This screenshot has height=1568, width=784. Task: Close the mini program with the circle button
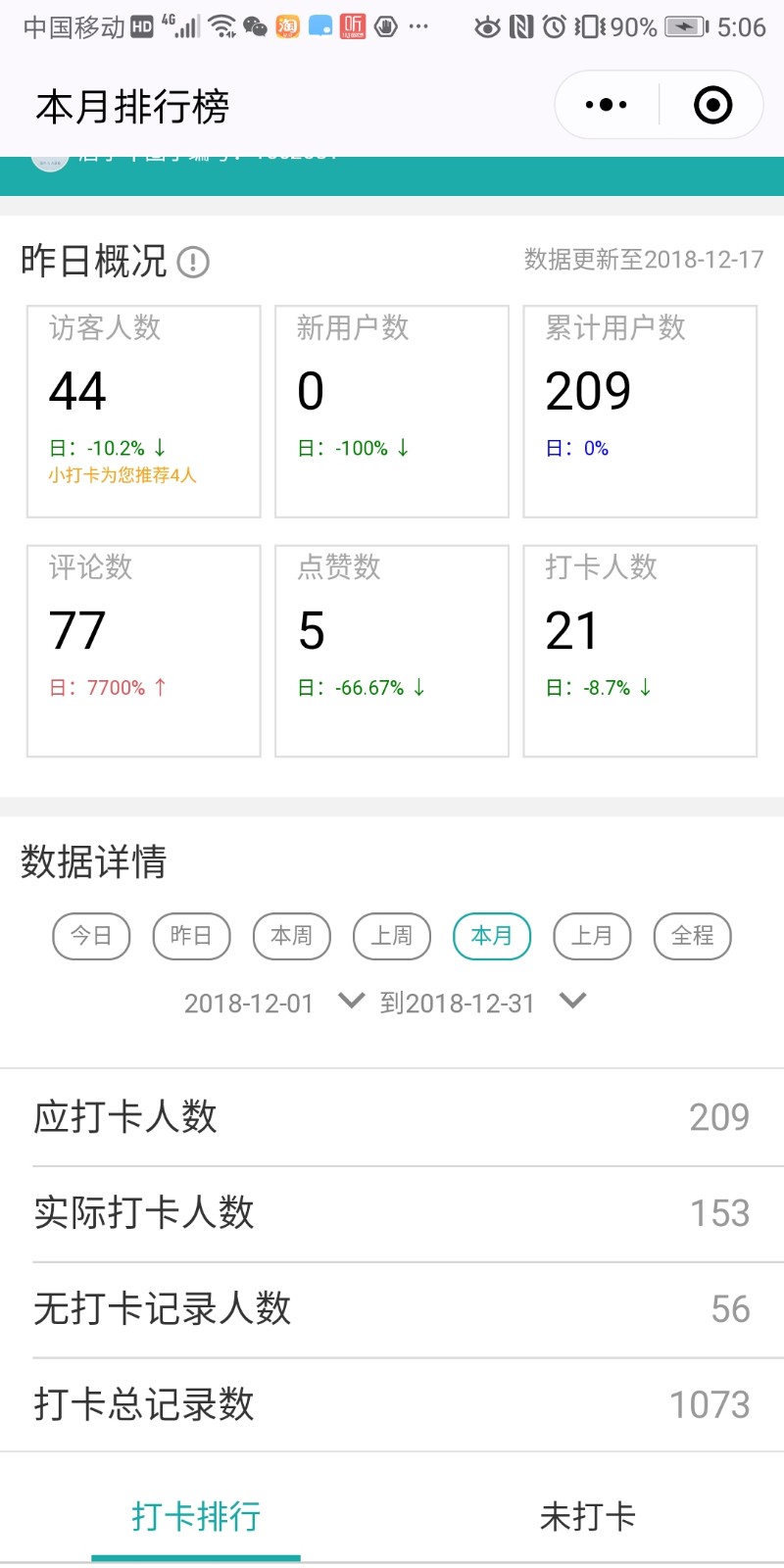712,105
